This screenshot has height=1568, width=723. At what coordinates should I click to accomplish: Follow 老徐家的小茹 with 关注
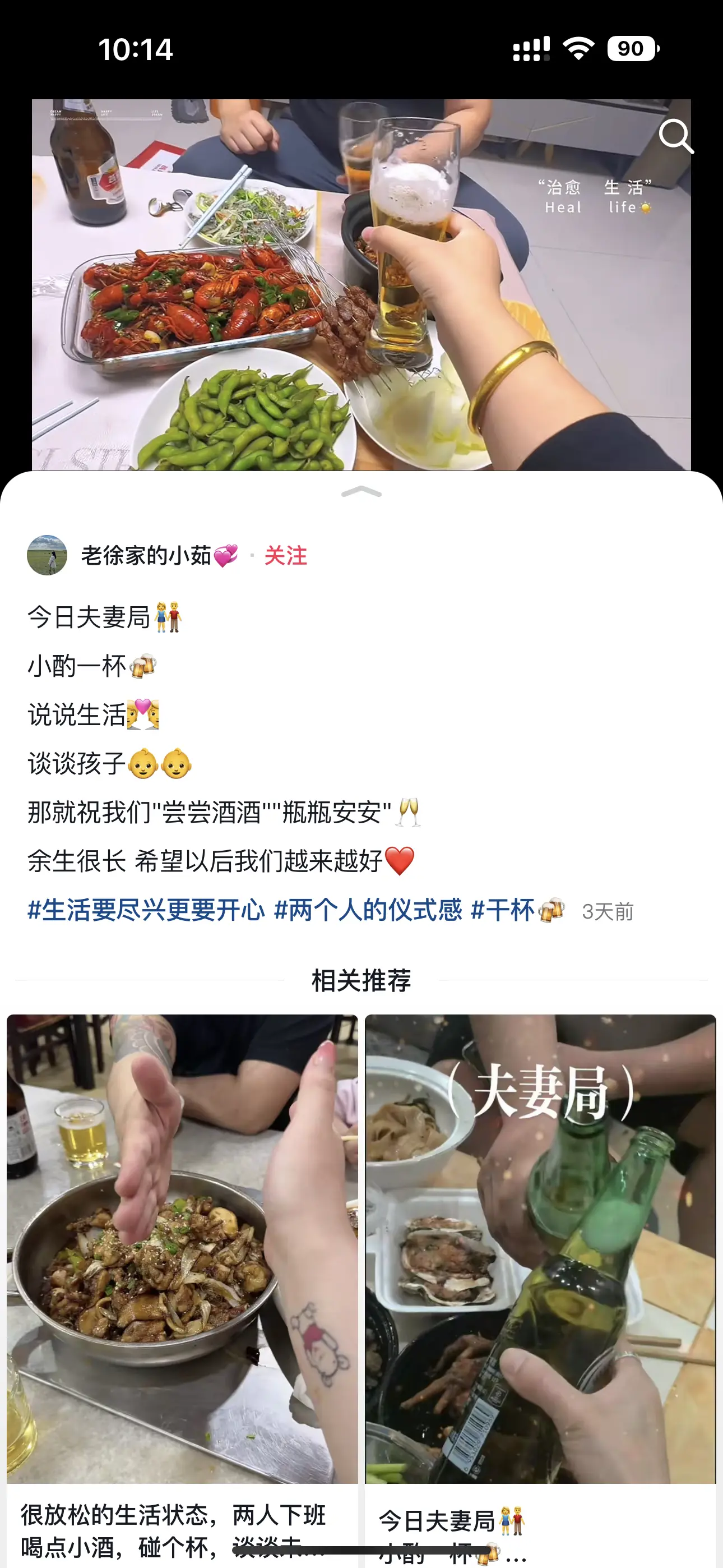(285, 555)
